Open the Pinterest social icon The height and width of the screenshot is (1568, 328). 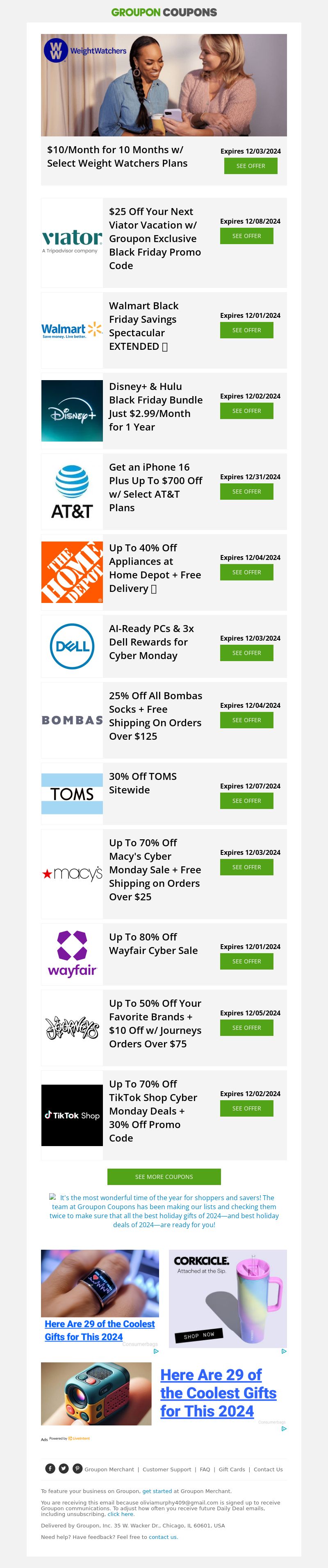tap(77, 1468)
